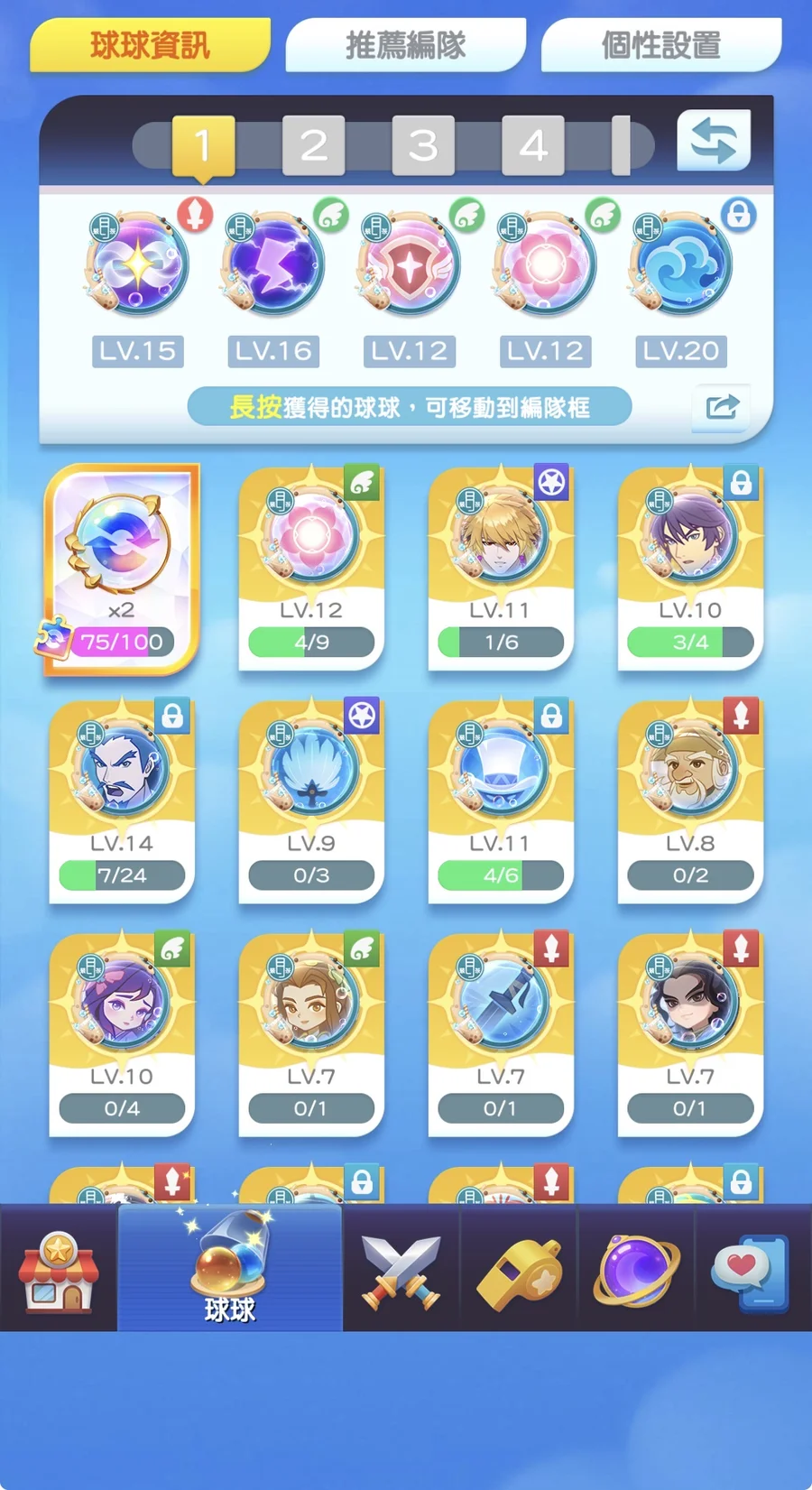
Task: Open the LV.10 ball card with 3/4
Action: [690, 569]
